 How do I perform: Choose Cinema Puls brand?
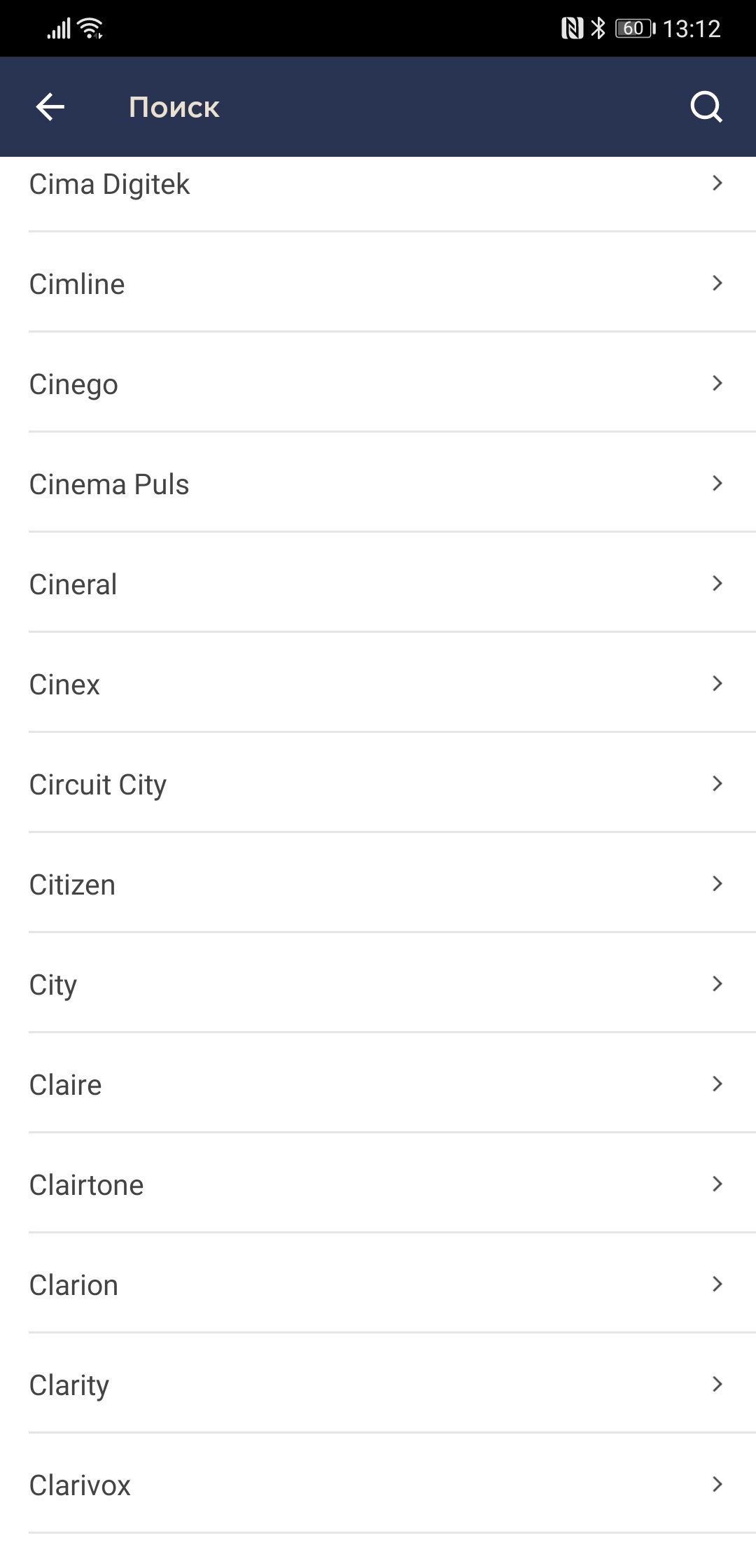(378, 483)
